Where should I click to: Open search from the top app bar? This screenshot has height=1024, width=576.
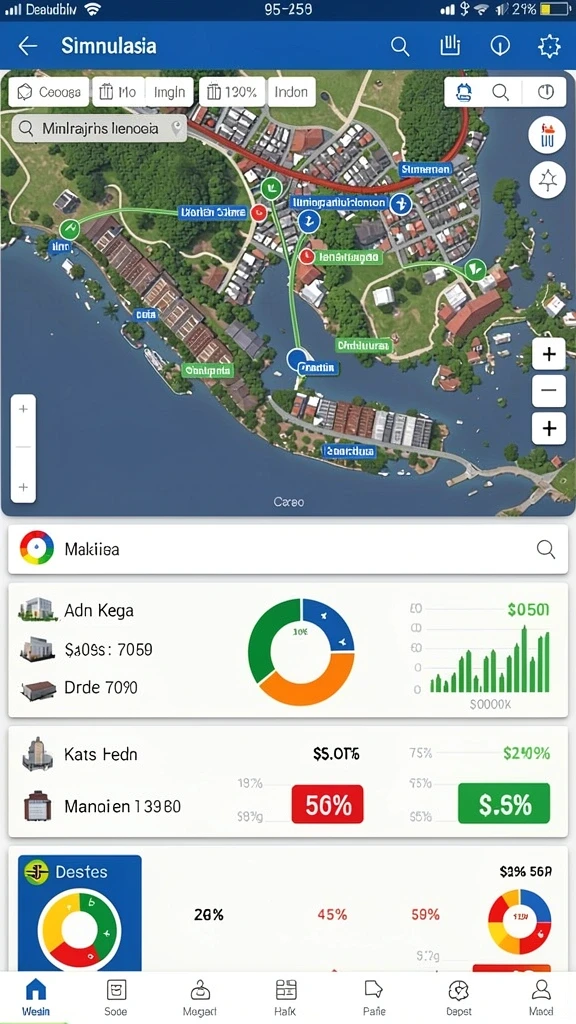(400, 46)
